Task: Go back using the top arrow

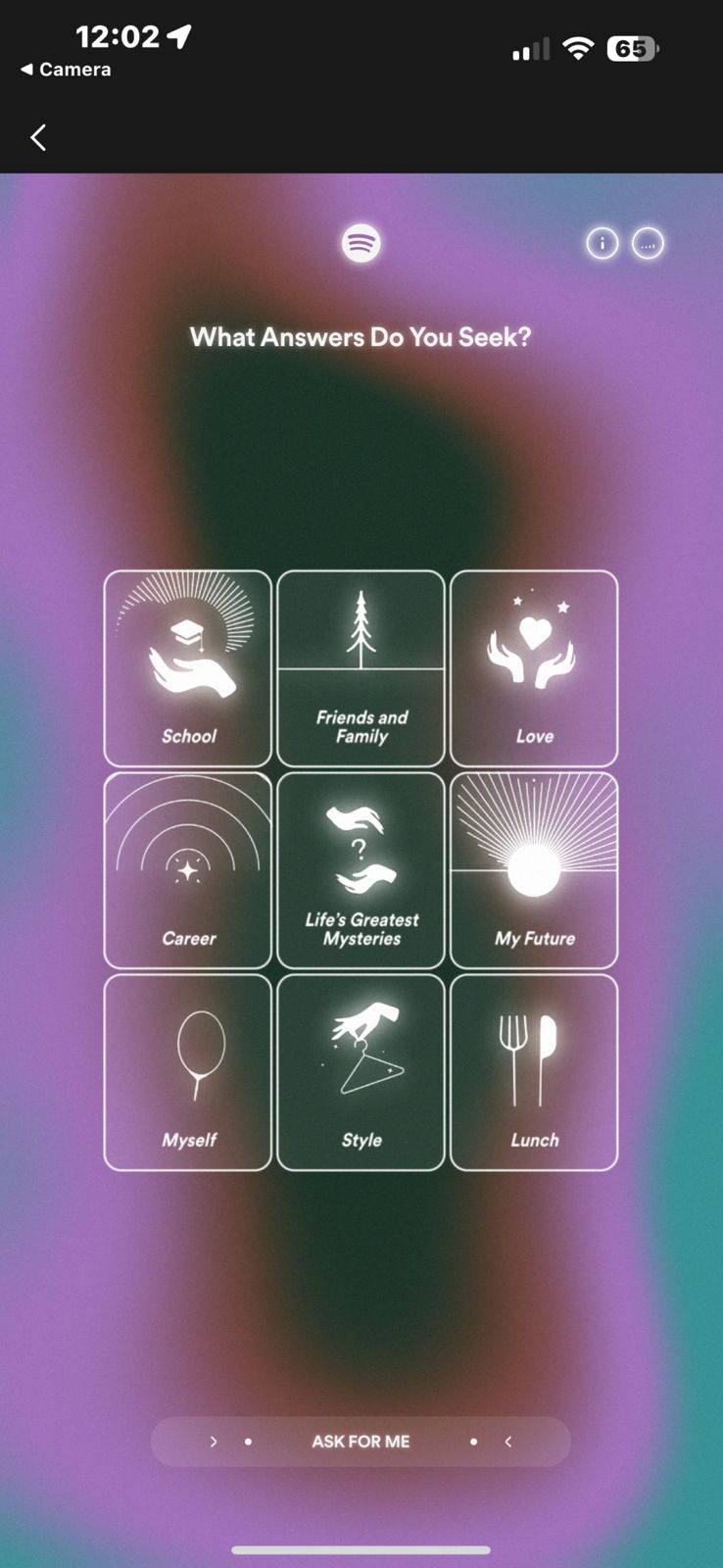Action: 38,137
